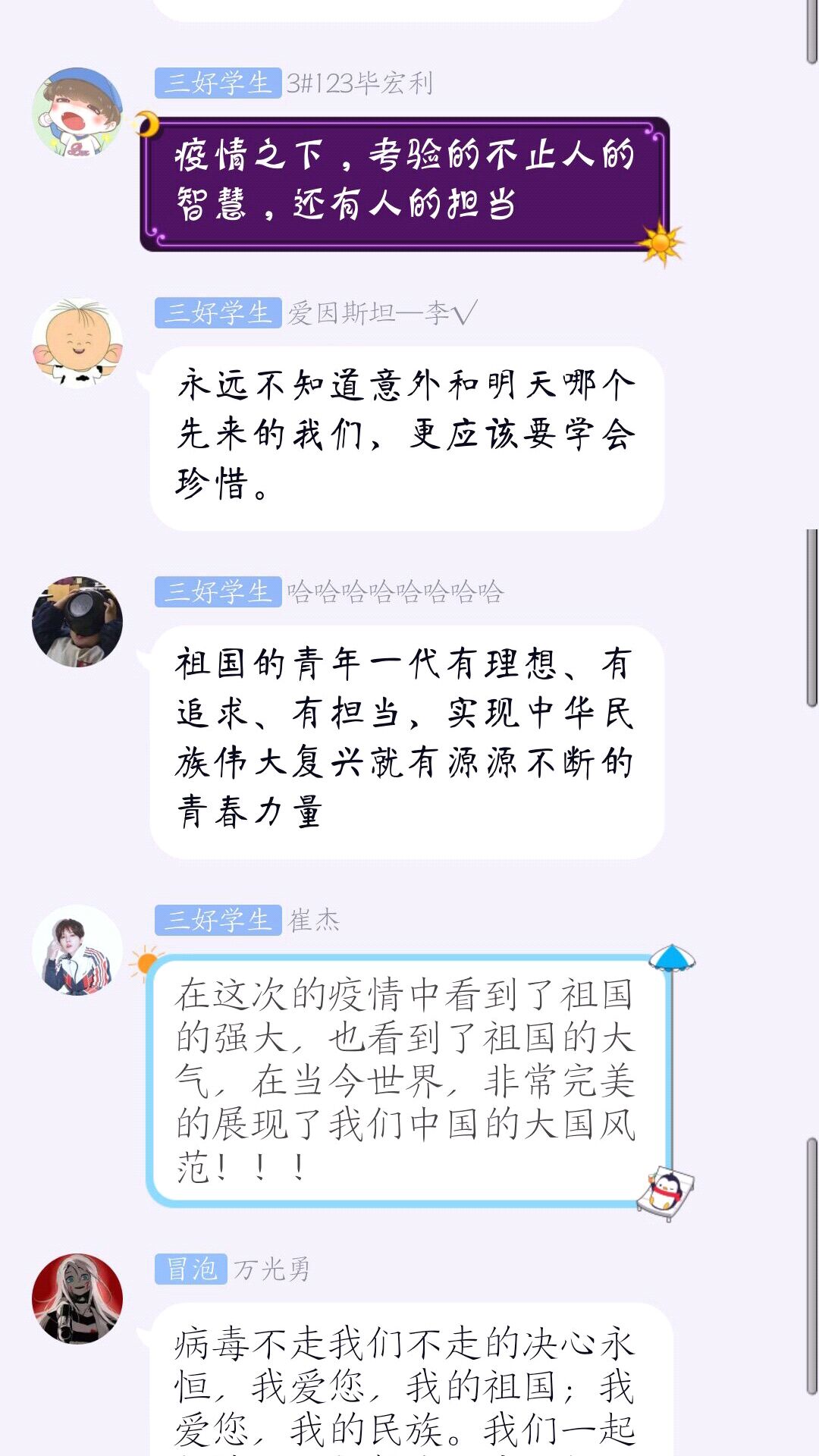View profile of 哈哈哈哈哈哈哈哈 via avatar
The image size is (819, 1456).
77,622
